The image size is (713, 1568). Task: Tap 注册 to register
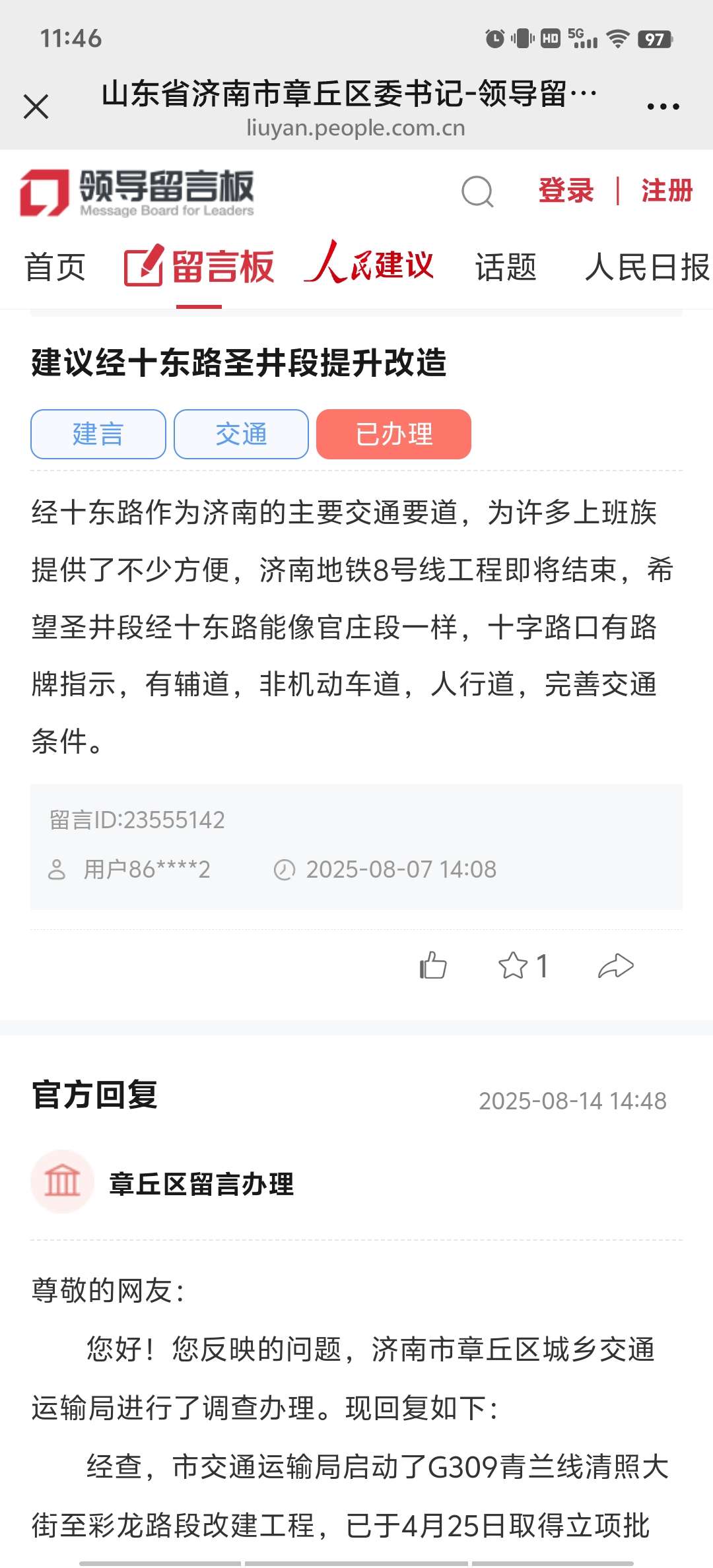pyautogui.click(x=667, y=191)
